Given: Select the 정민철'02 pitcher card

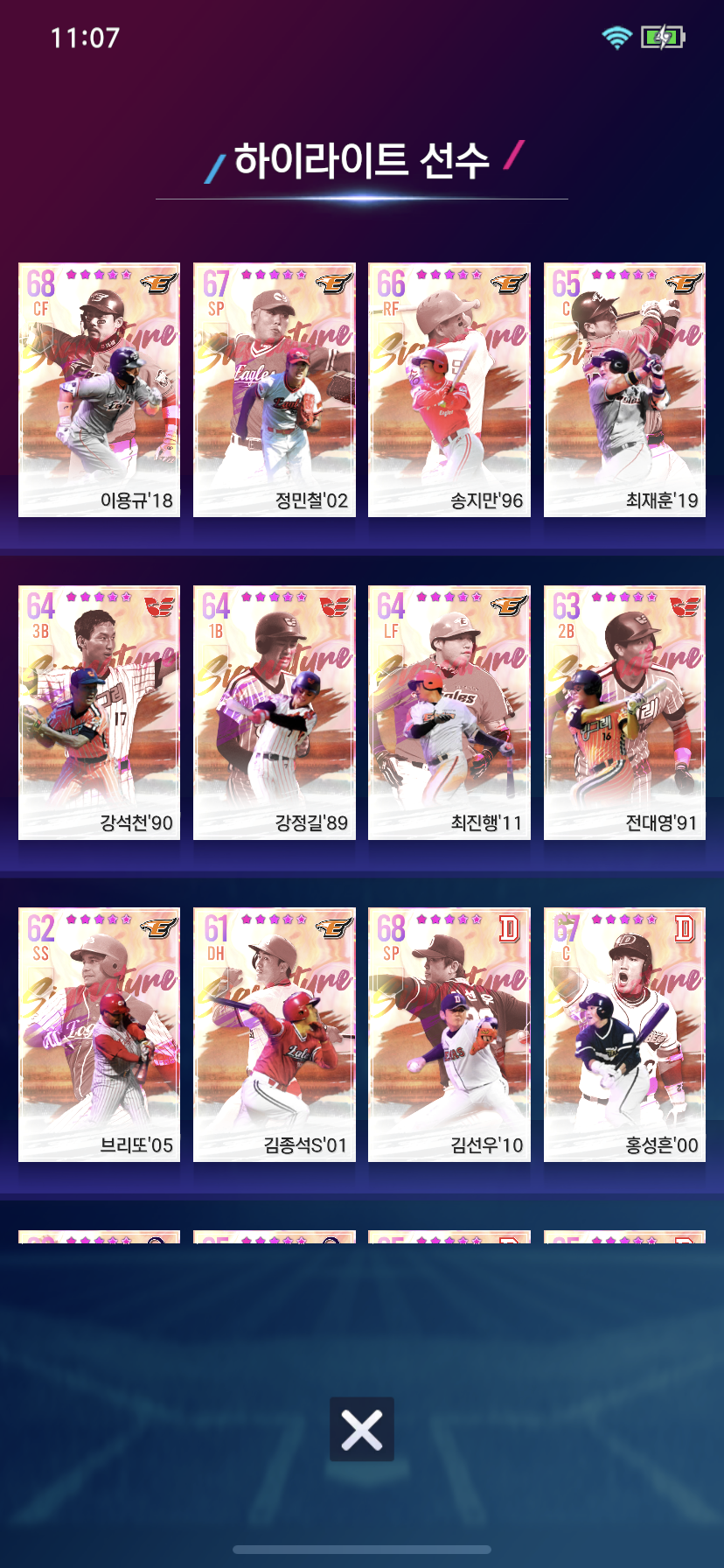Looking at the screenshot, I should (274, 389).
